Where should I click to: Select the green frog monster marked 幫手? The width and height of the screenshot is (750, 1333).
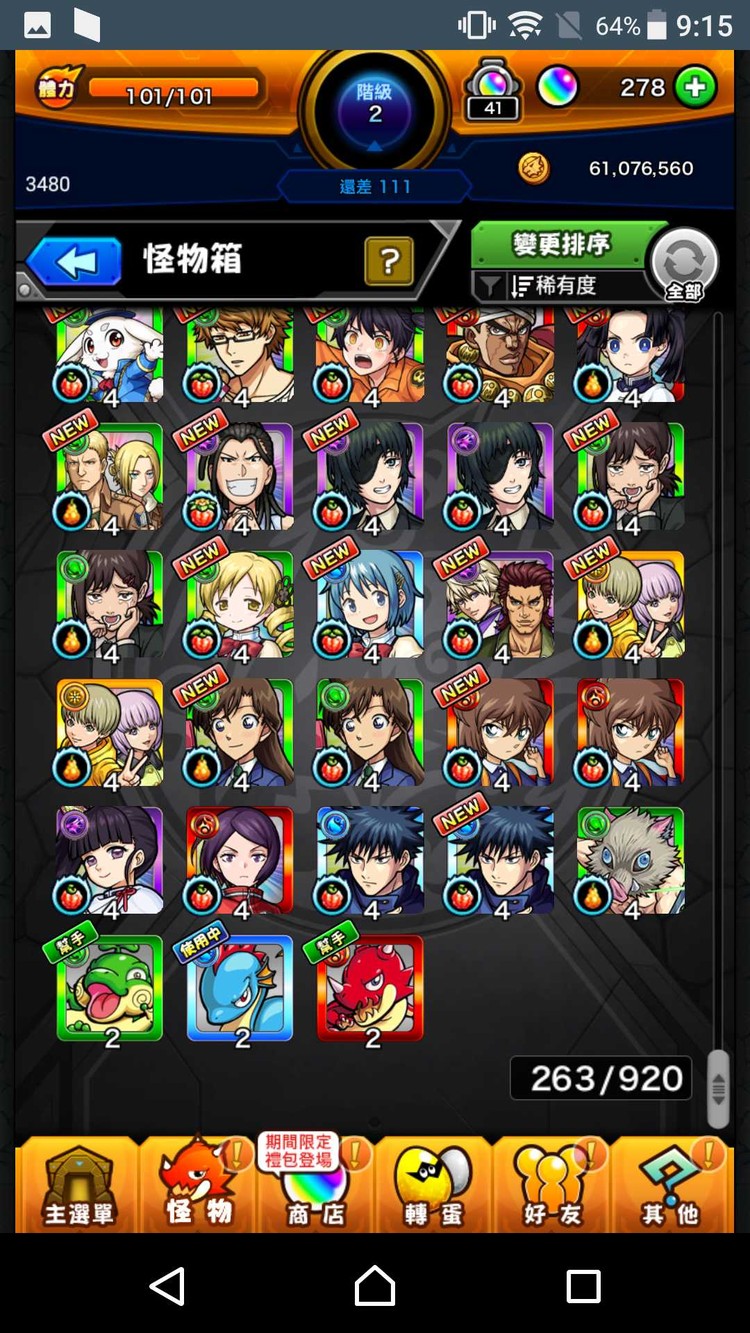[x=110, y=988]
